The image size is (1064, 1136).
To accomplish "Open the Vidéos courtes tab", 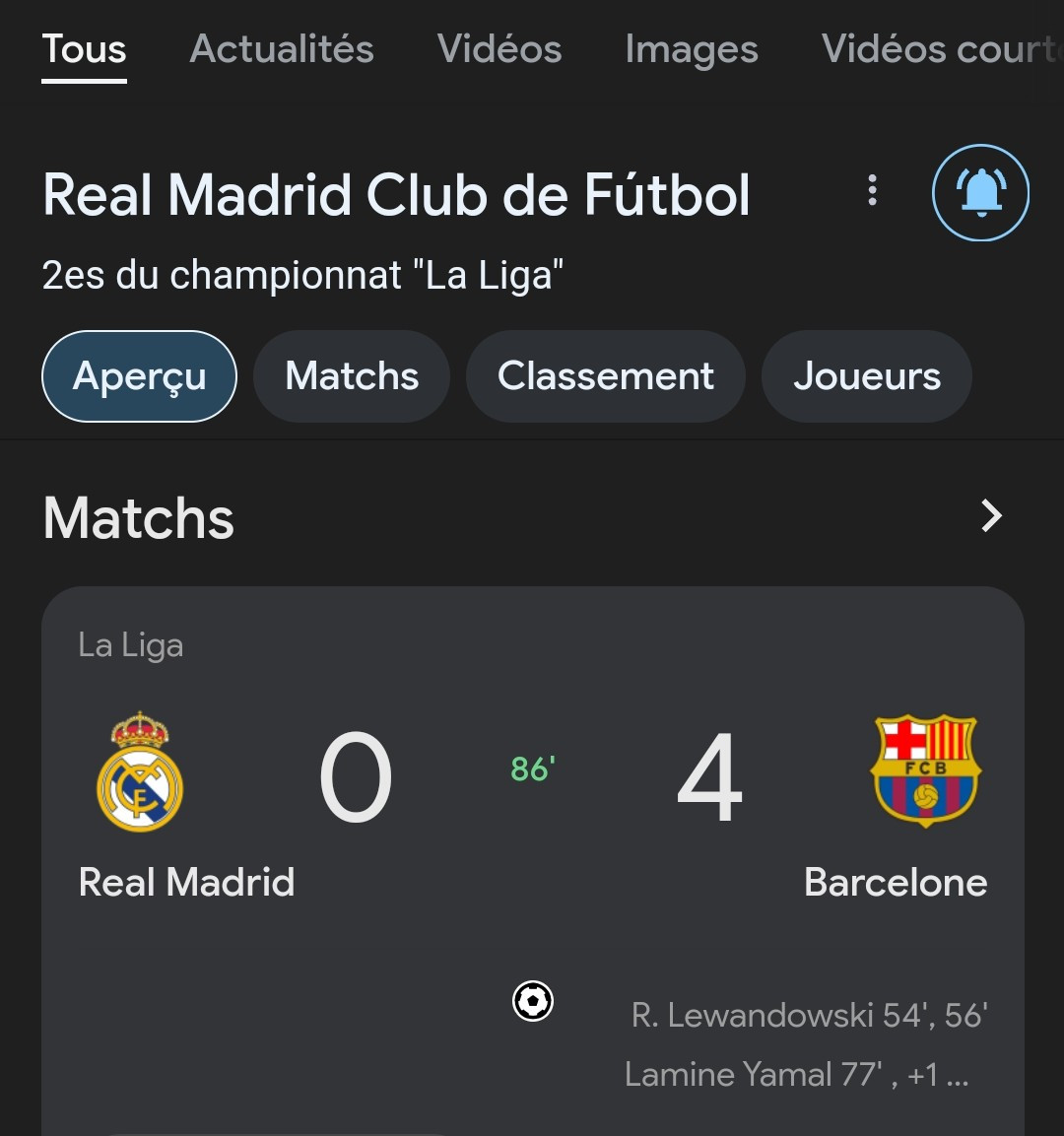I will point(938,49).
